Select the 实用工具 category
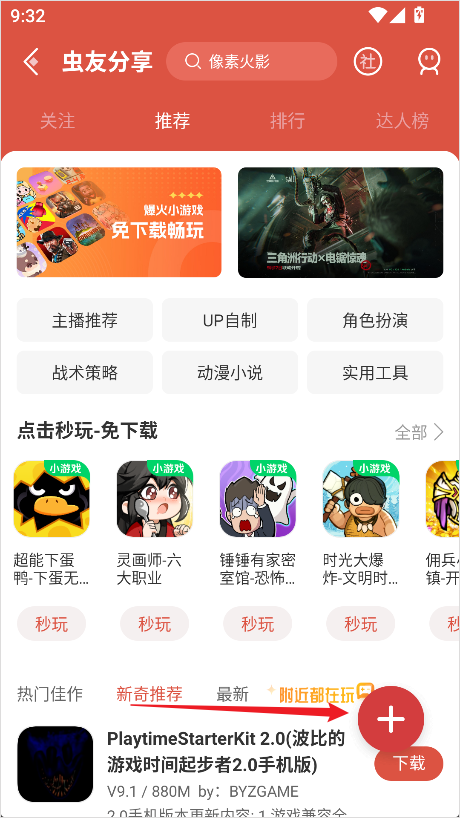Image resolution: width=460 pixels, height=818 pixels. point(375,372)
